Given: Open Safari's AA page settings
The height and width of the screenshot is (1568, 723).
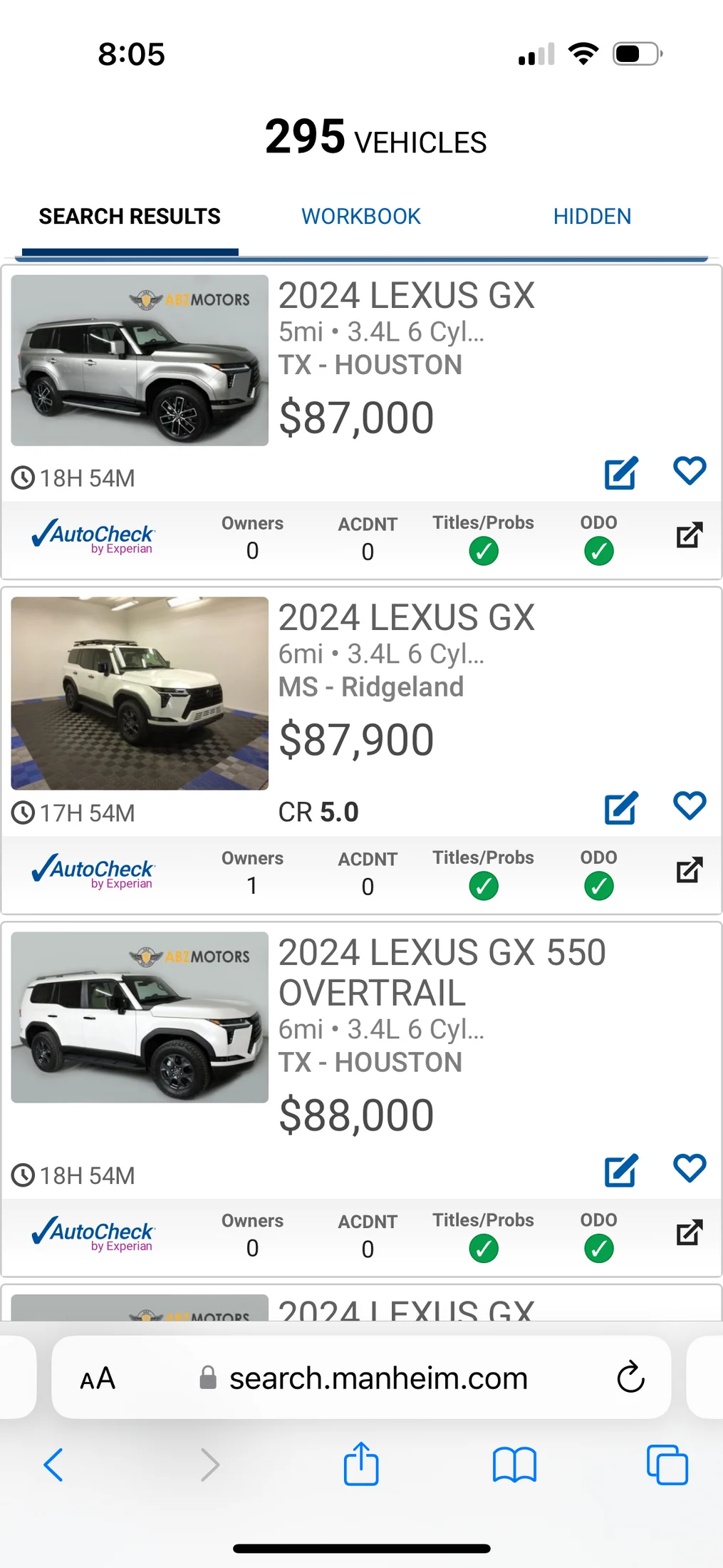Looking at the screenshot, I should 98,1378.
